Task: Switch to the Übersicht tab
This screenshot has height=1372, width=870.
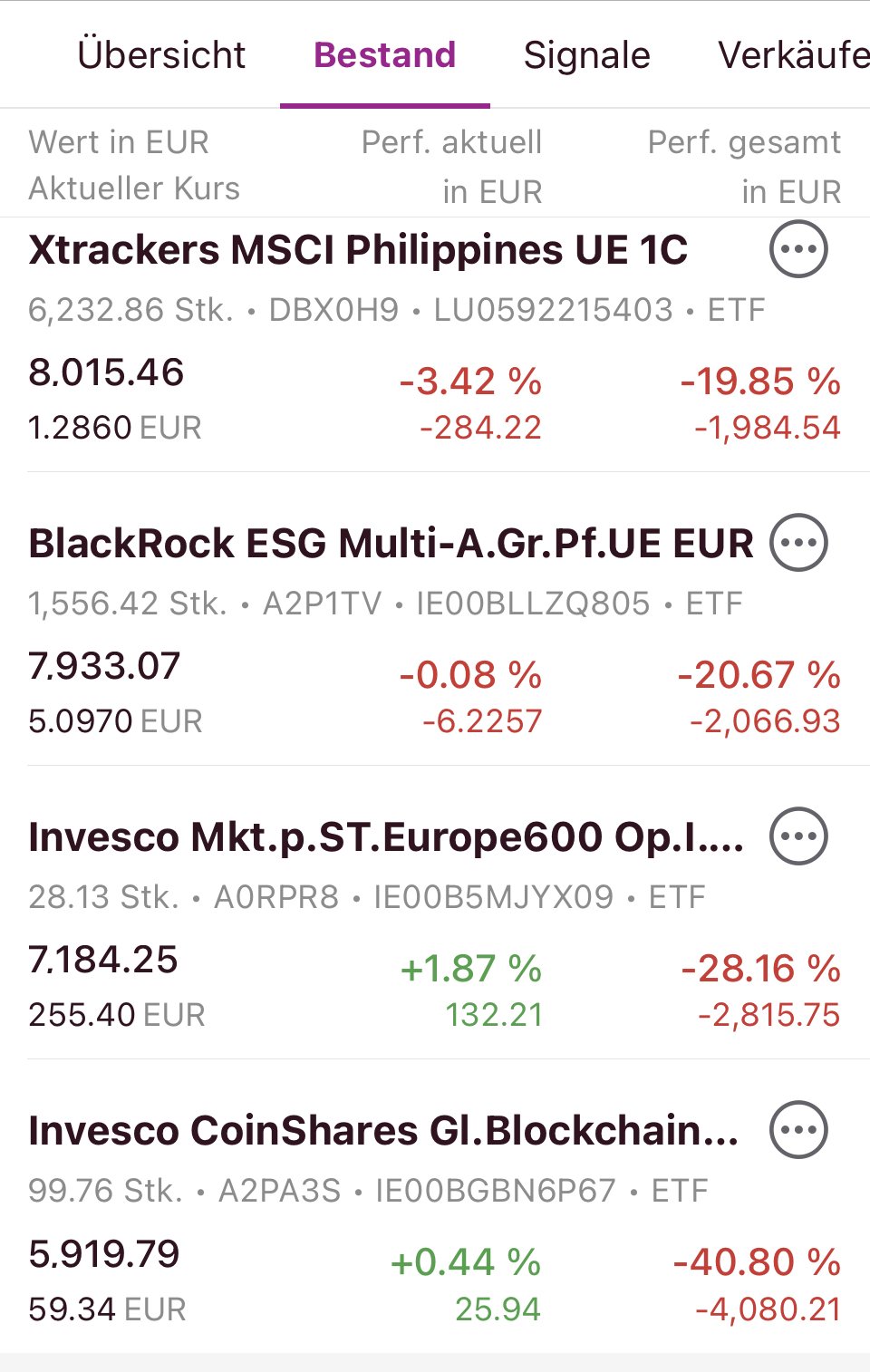Action: coord(161,55)
